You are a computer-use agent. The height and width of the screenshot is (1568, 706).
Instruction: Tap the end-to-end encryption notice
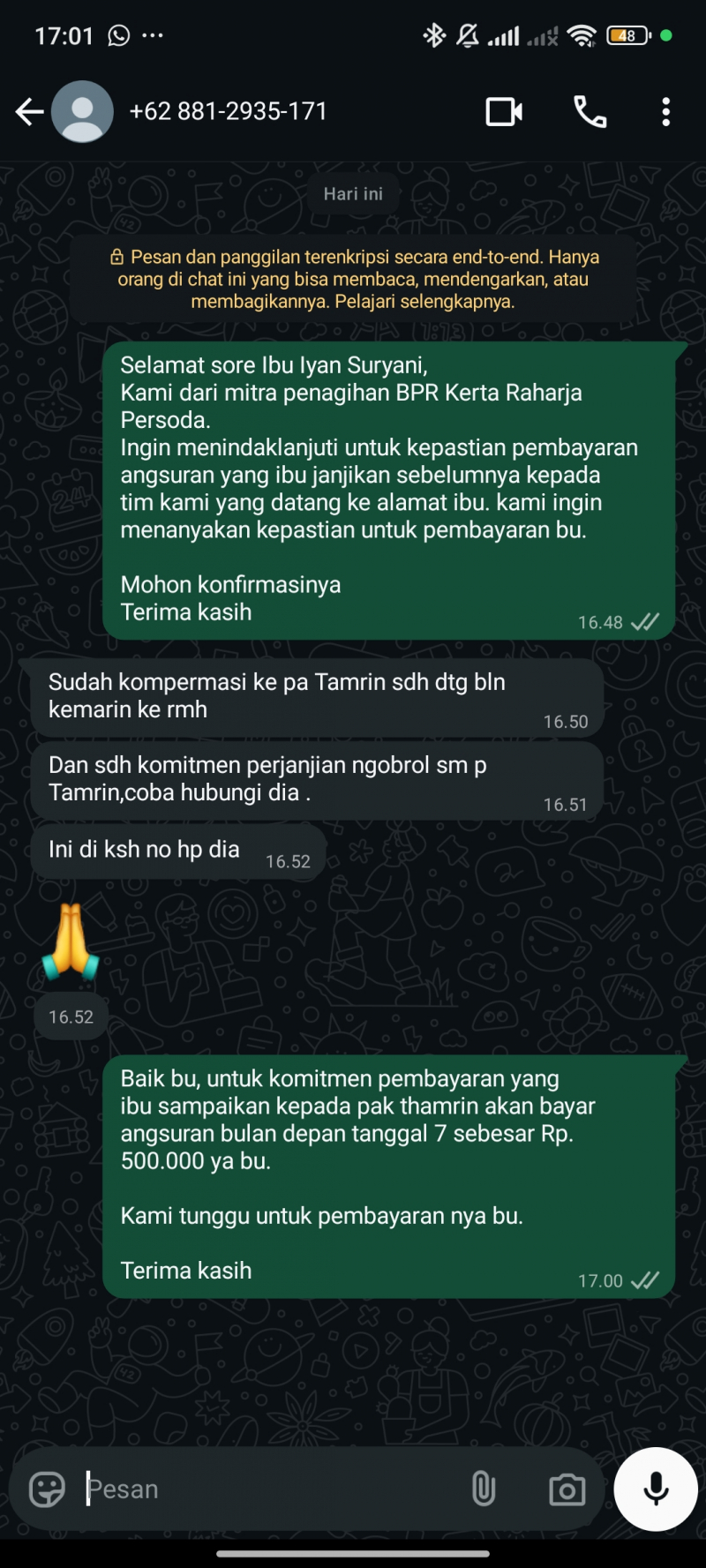tap(353, 279)
